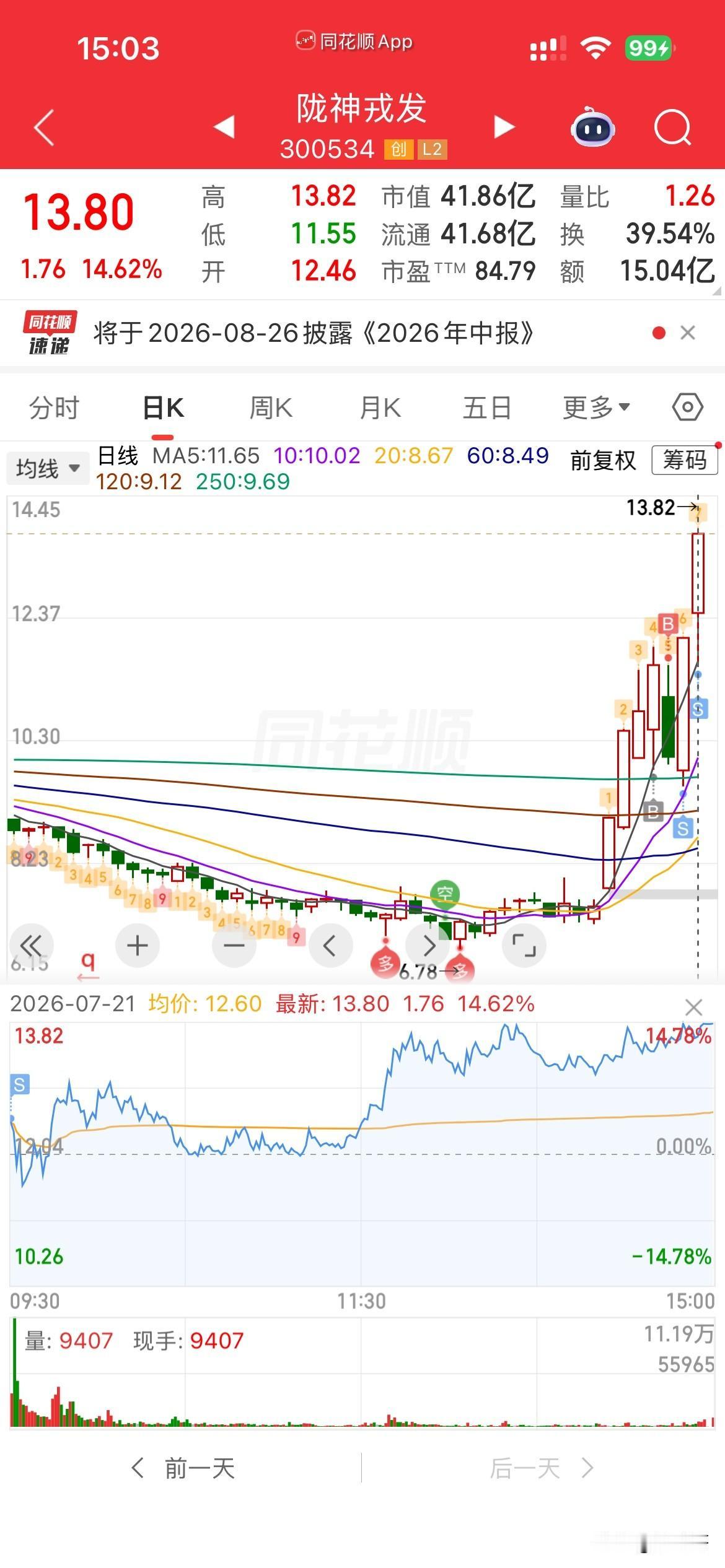725x1568 pixels.
Task: Zoom in the K-line chart with plus
Action: tap(137, 946)
